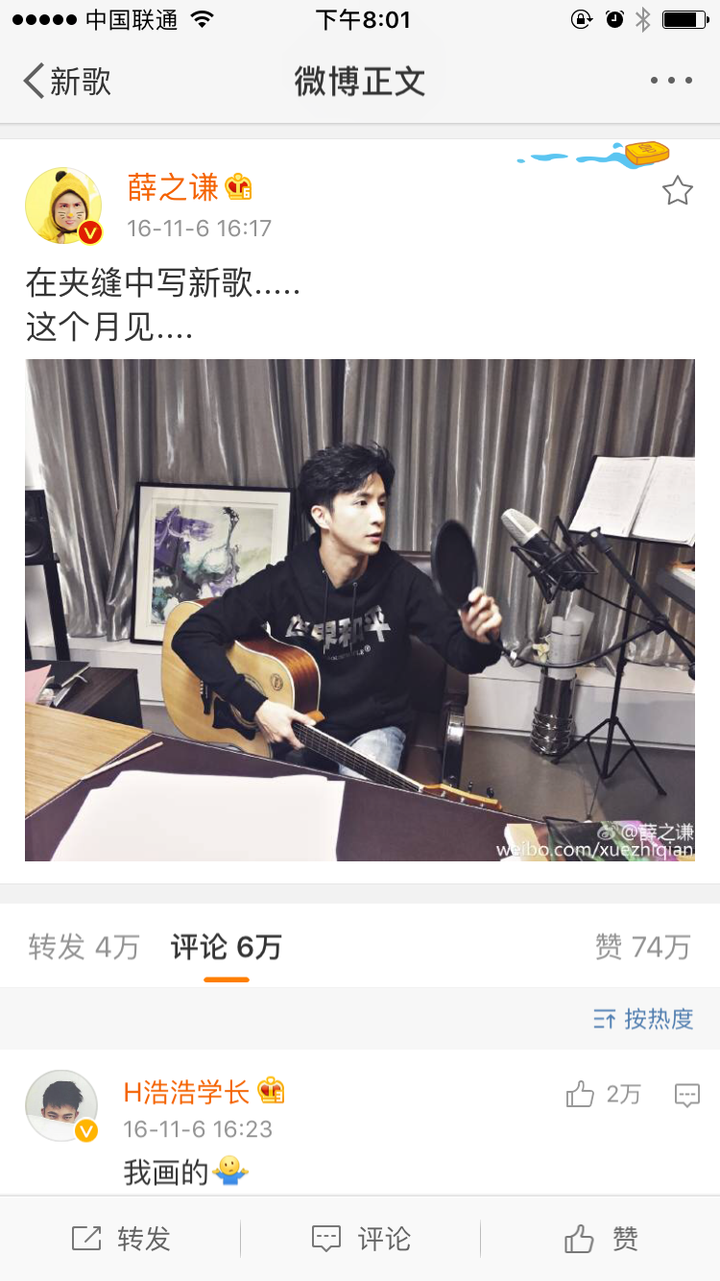The image size is (720, 1281).
Task: Repost via the bottom 转发 button
Action: click(x=120, y=1240)
